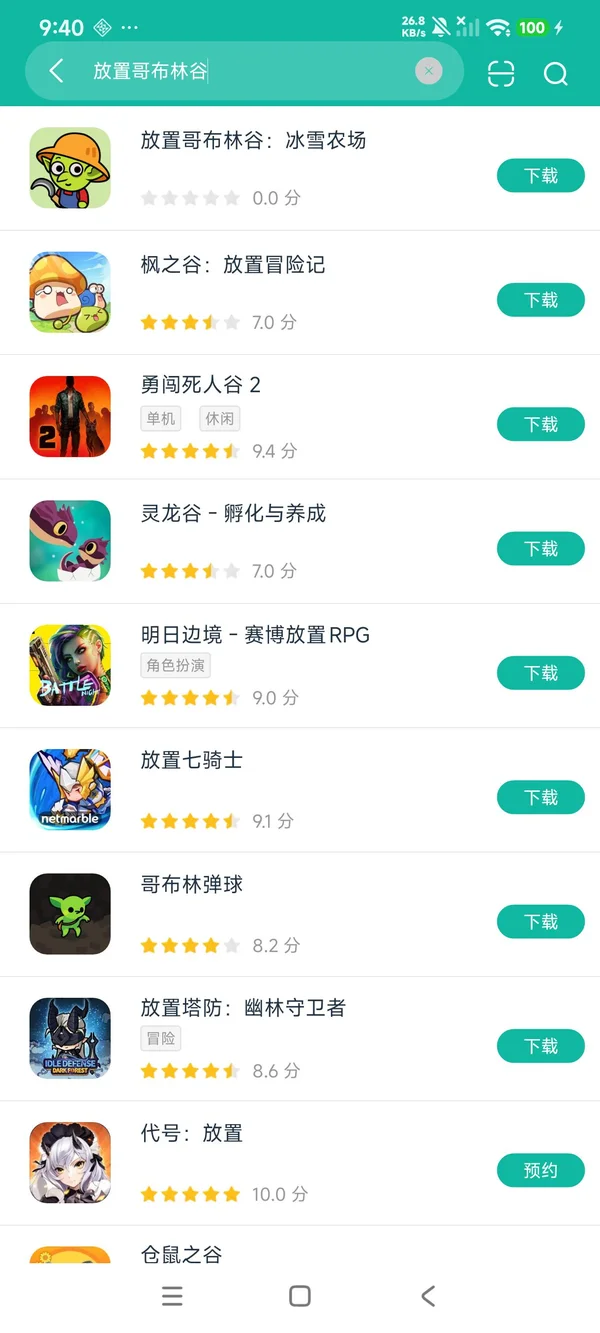
Task: Download 明日边境 - 赛博放置RPG
Action: coord(540,673)
